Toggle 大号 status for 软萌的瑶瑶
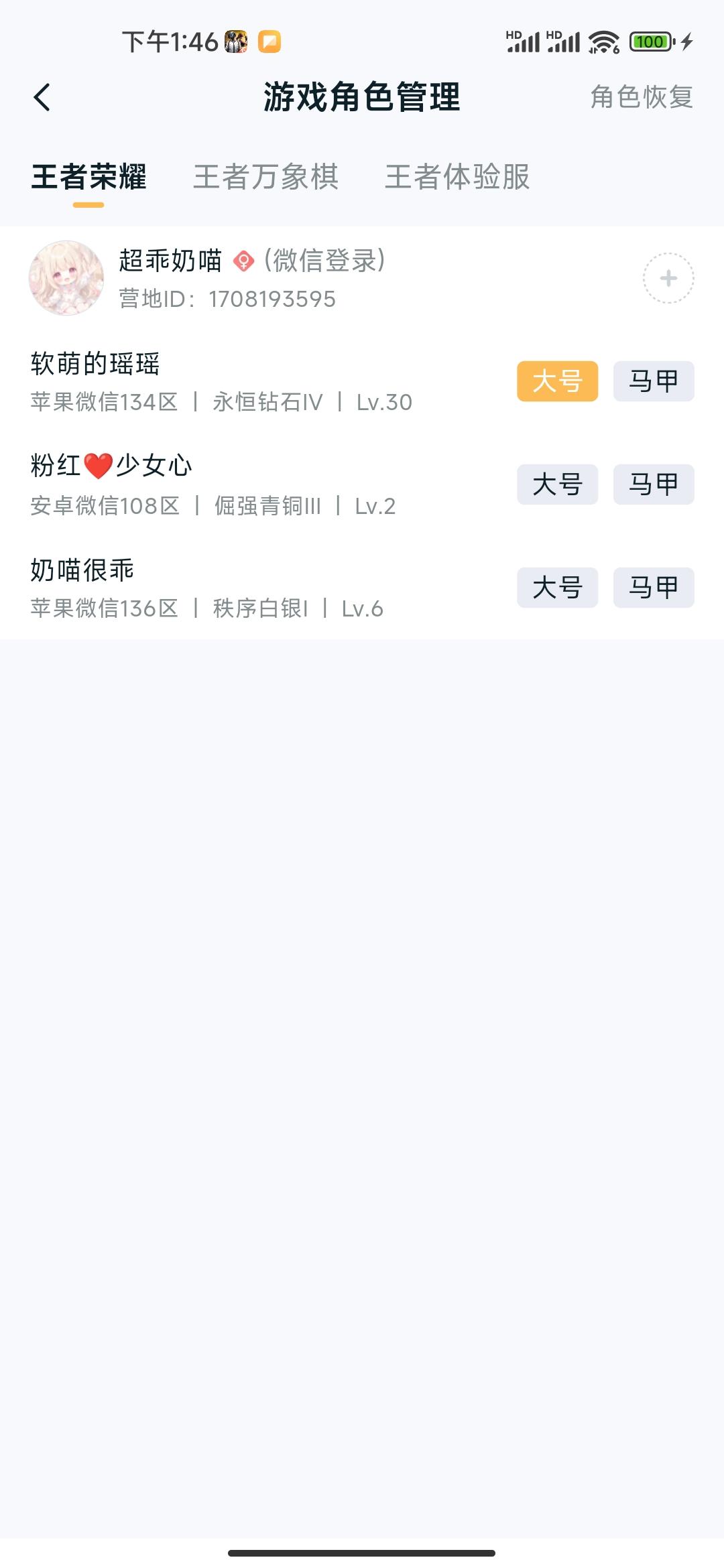 coord(557,381)
